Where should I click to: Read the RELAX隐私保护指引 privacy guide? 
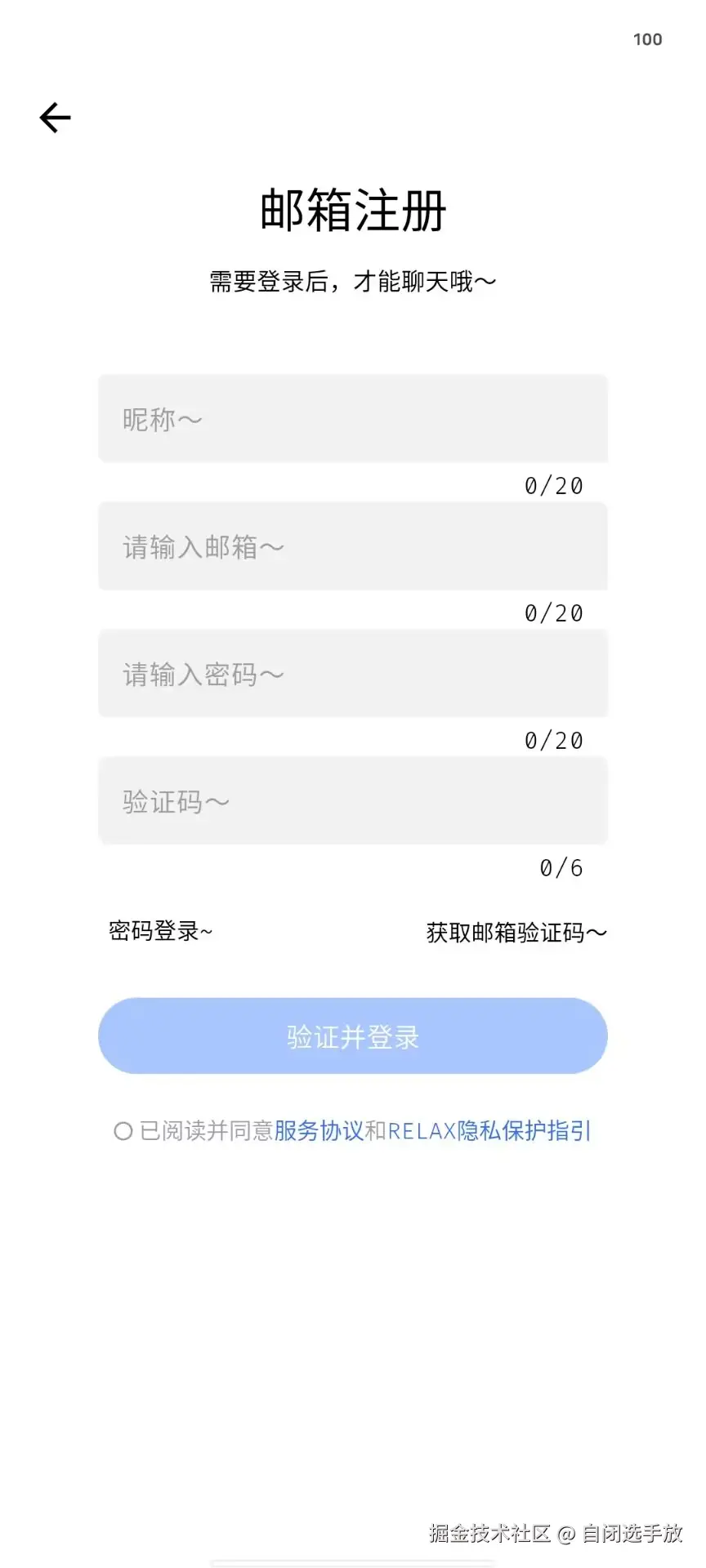pos(489,1131)
